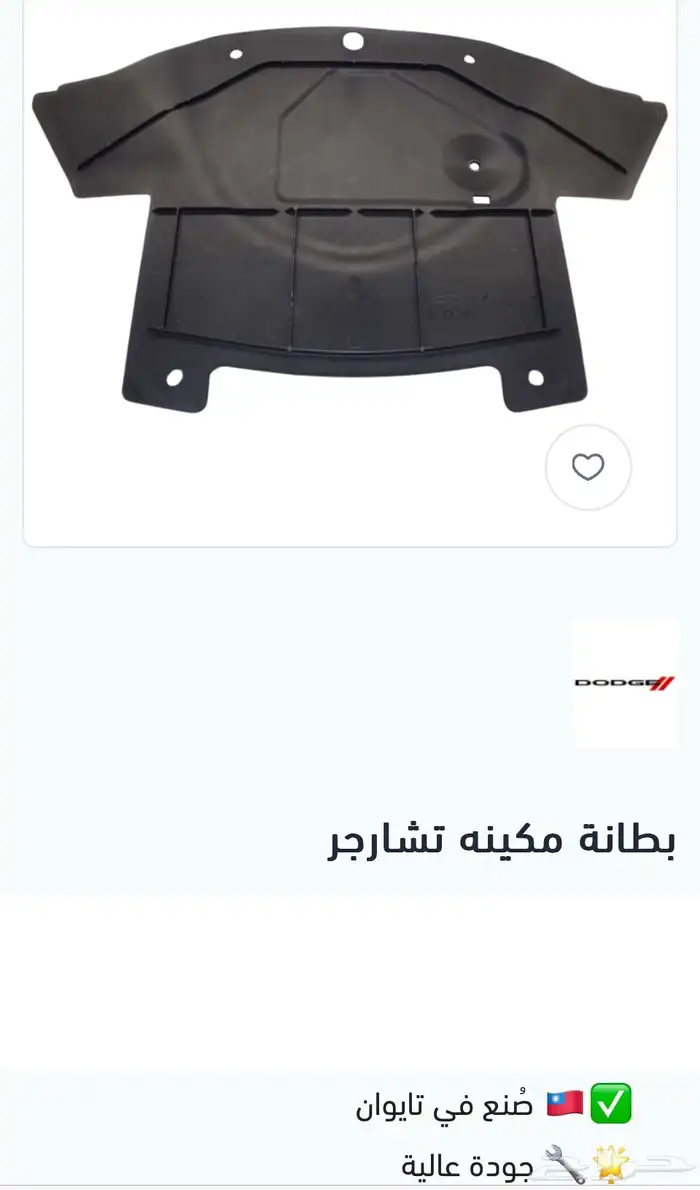Add the product to favorites with the heart
700x1190 pixels.
pyautogui.click(x=588, y=467)
